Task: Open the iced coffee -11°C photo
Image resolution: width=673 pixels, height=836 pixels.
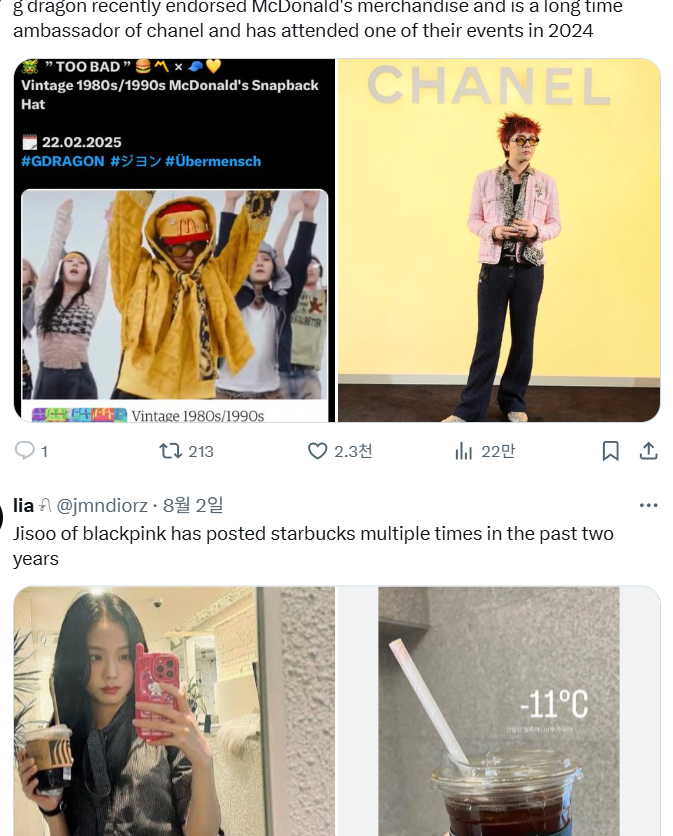Action: [x=499, y=711]
